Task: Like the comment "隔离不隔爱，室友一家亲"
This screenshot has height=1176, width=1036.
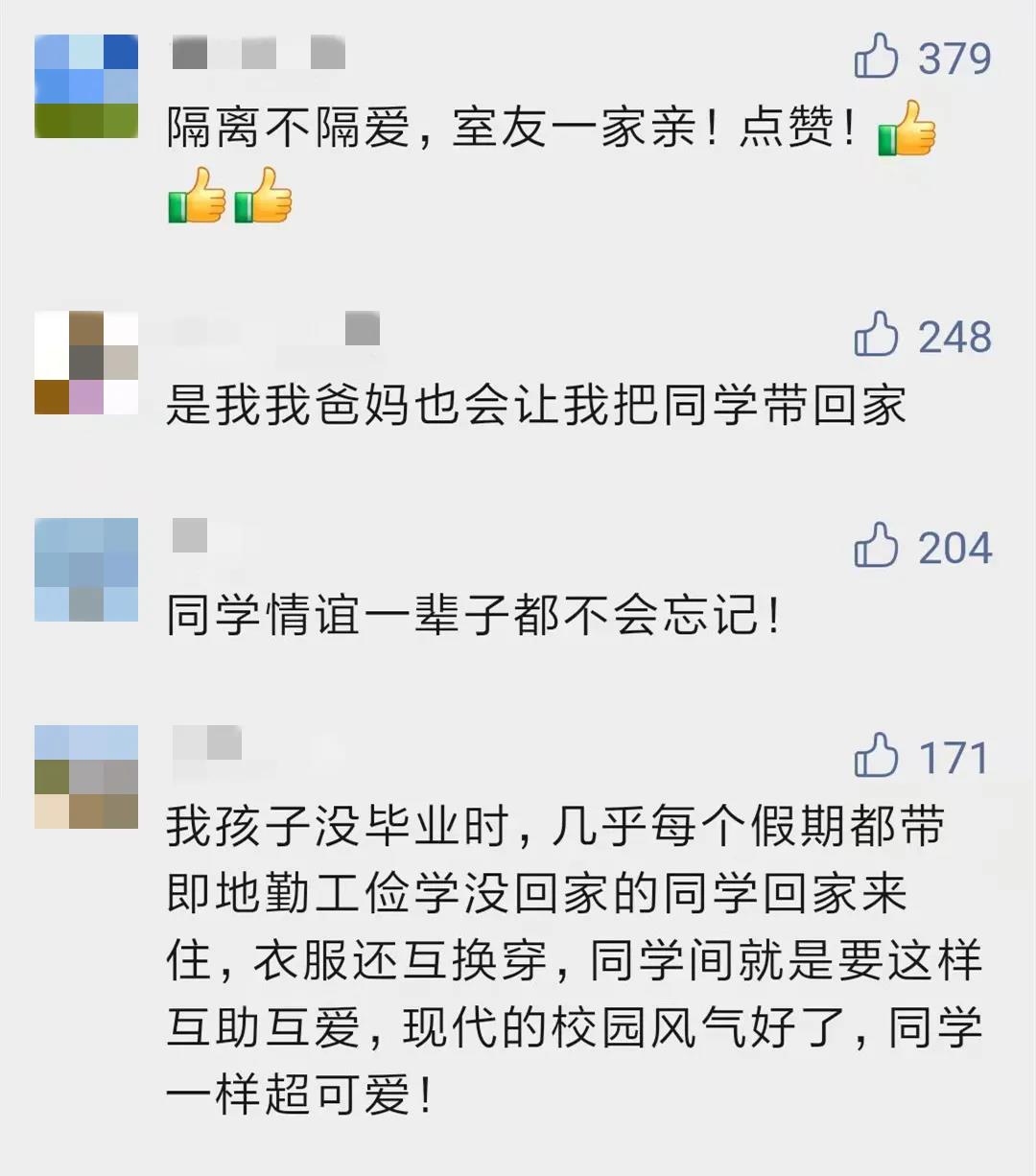Action: 876,58
